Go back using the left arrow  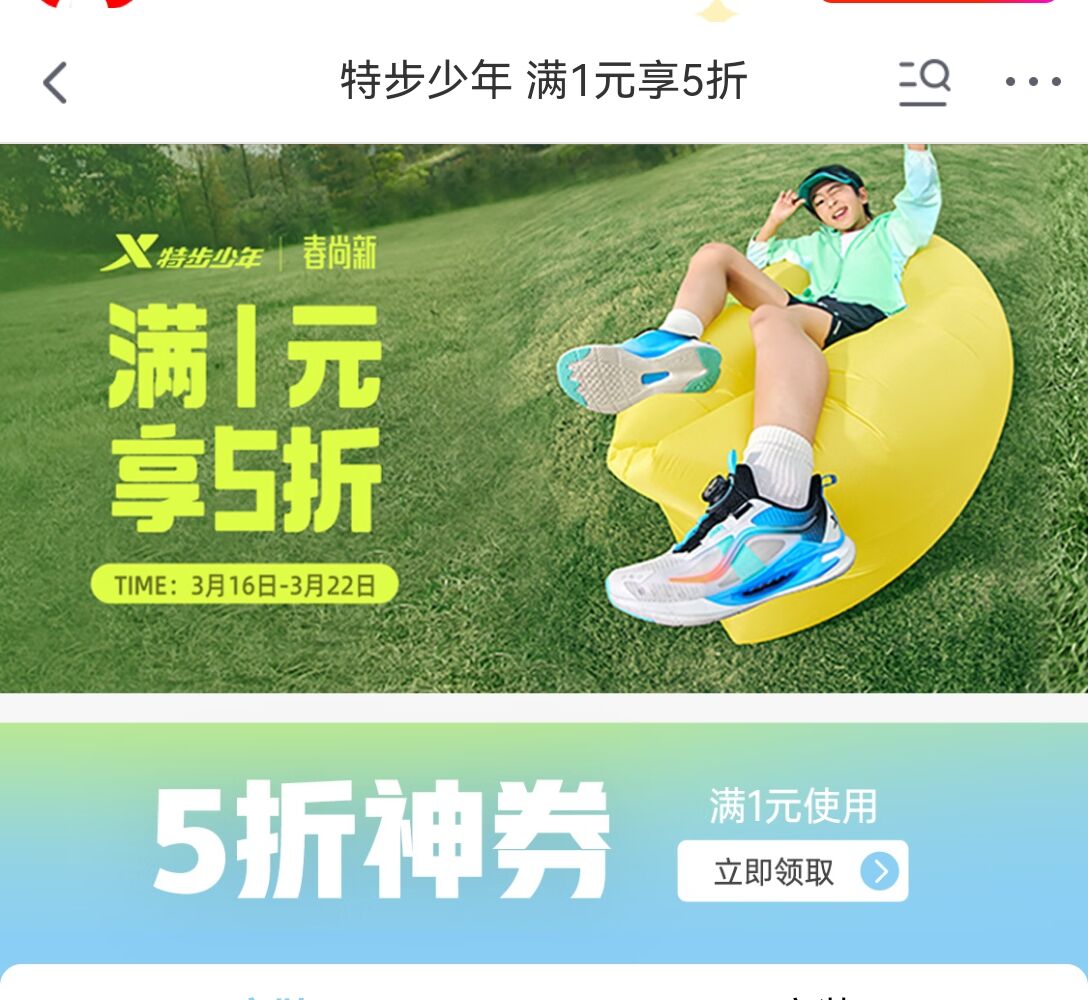pyautogui.click(x=55, y=83)
